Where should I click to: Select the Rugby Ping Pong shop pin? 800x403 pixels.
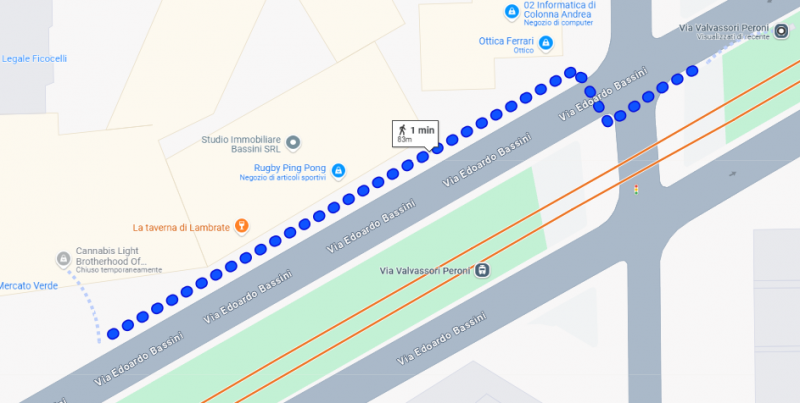coord(338,169)
